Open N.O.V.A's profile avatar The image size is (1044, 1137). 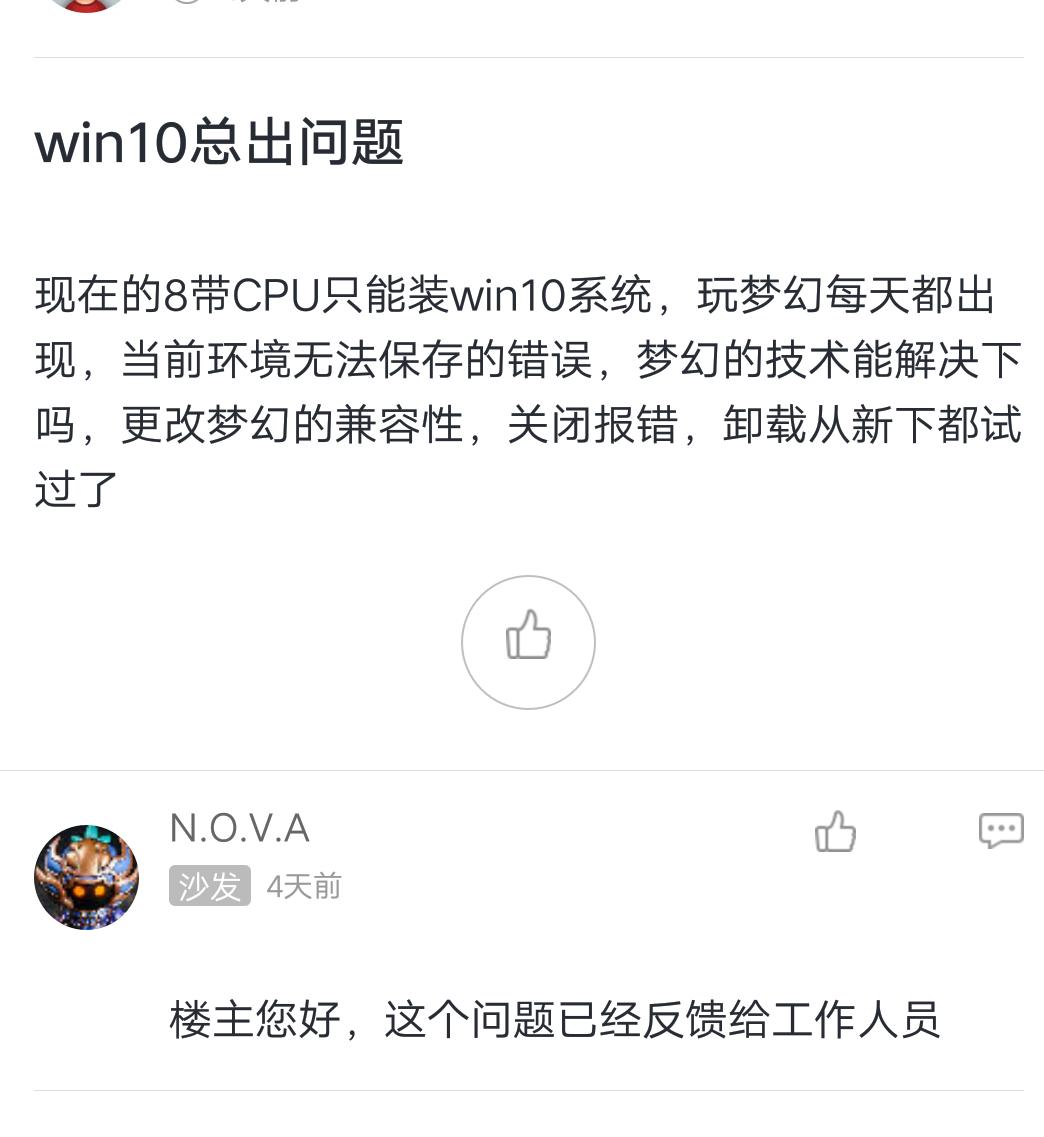click(87, 877)
